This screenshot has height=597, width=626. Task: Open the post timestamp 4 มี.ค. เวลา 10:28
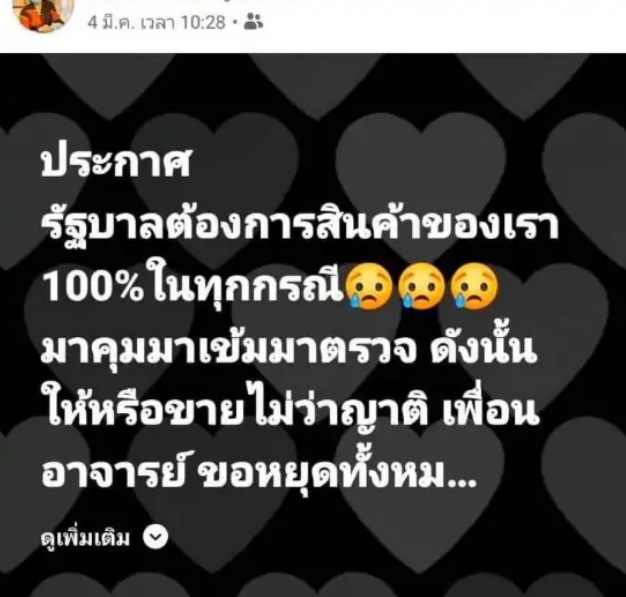[x=155, y=22]
